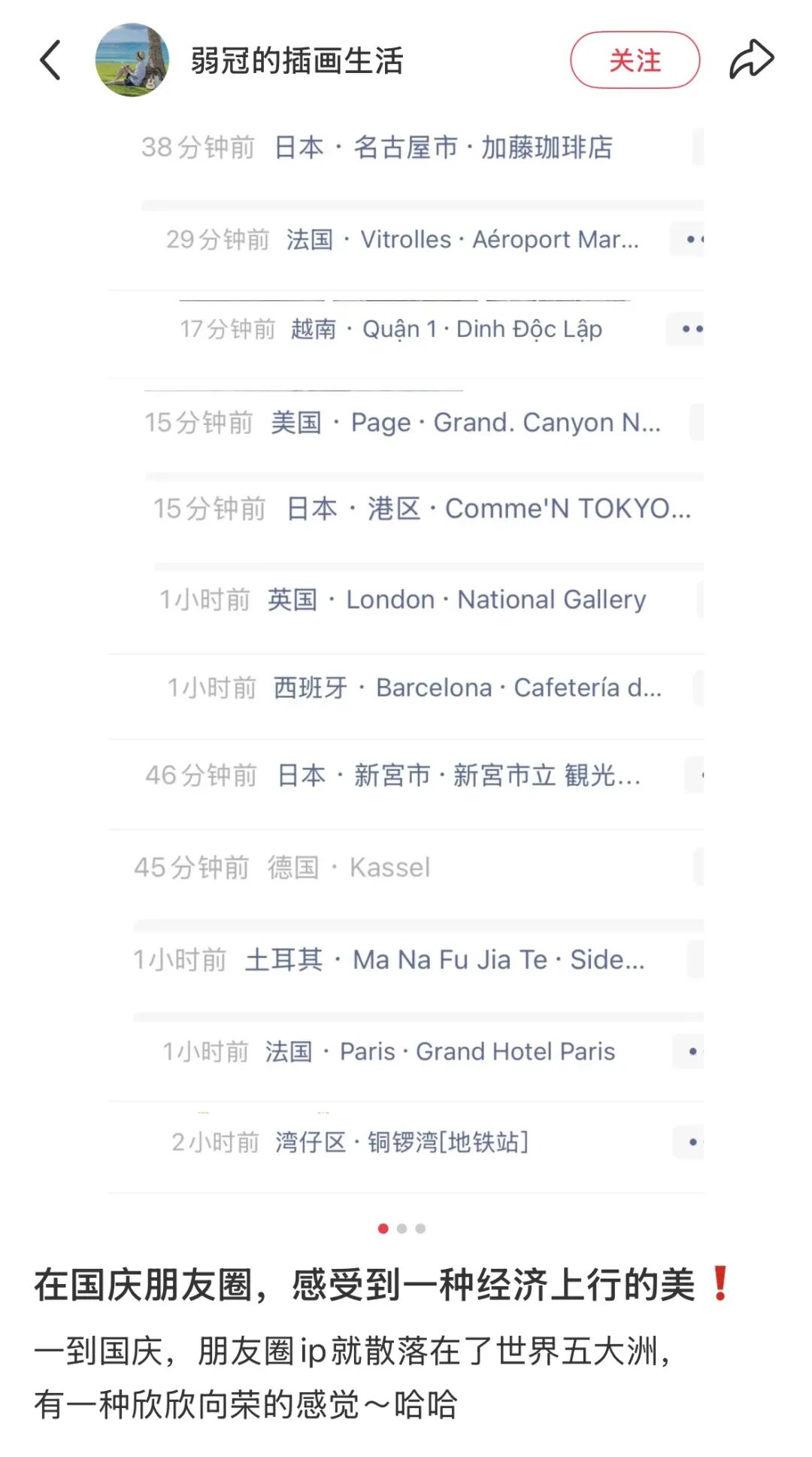Viewport: 812px width, 1457px height.
Task: Open author name 弱冠的插画生活
Action: coord(297,61)
